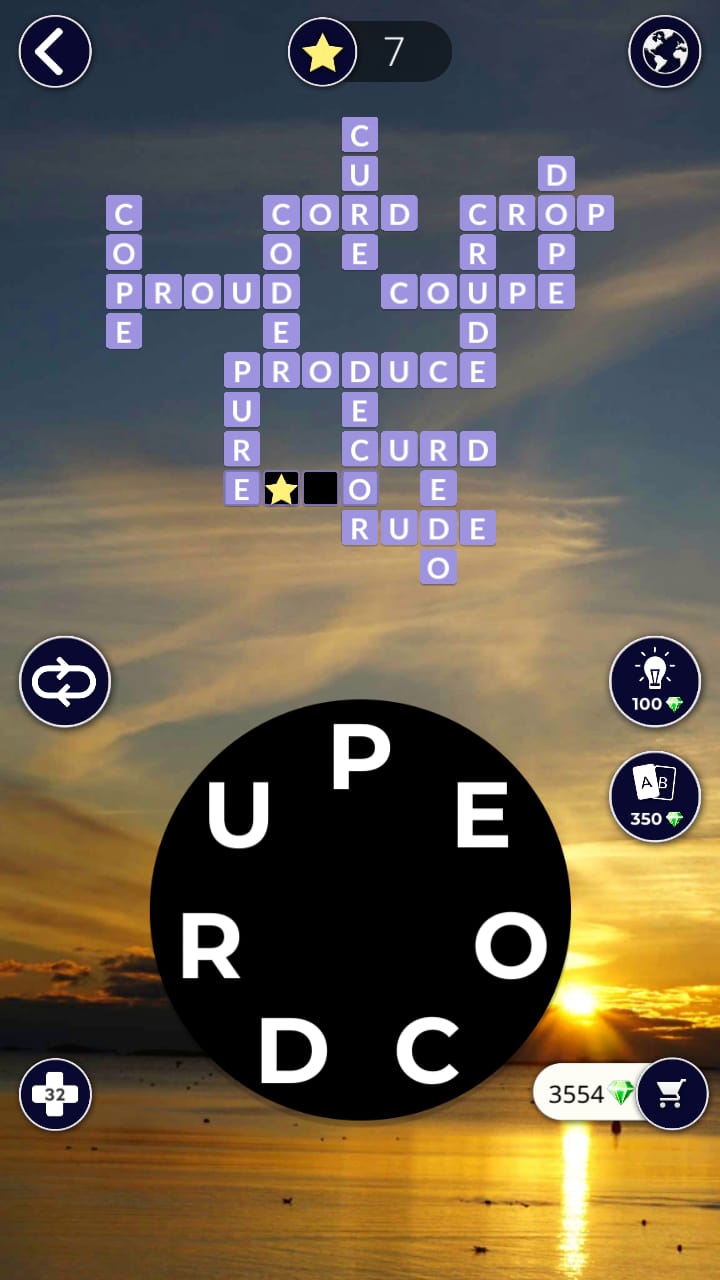
Task: Select letter E in the wheel
Action: tap(483, 815)
